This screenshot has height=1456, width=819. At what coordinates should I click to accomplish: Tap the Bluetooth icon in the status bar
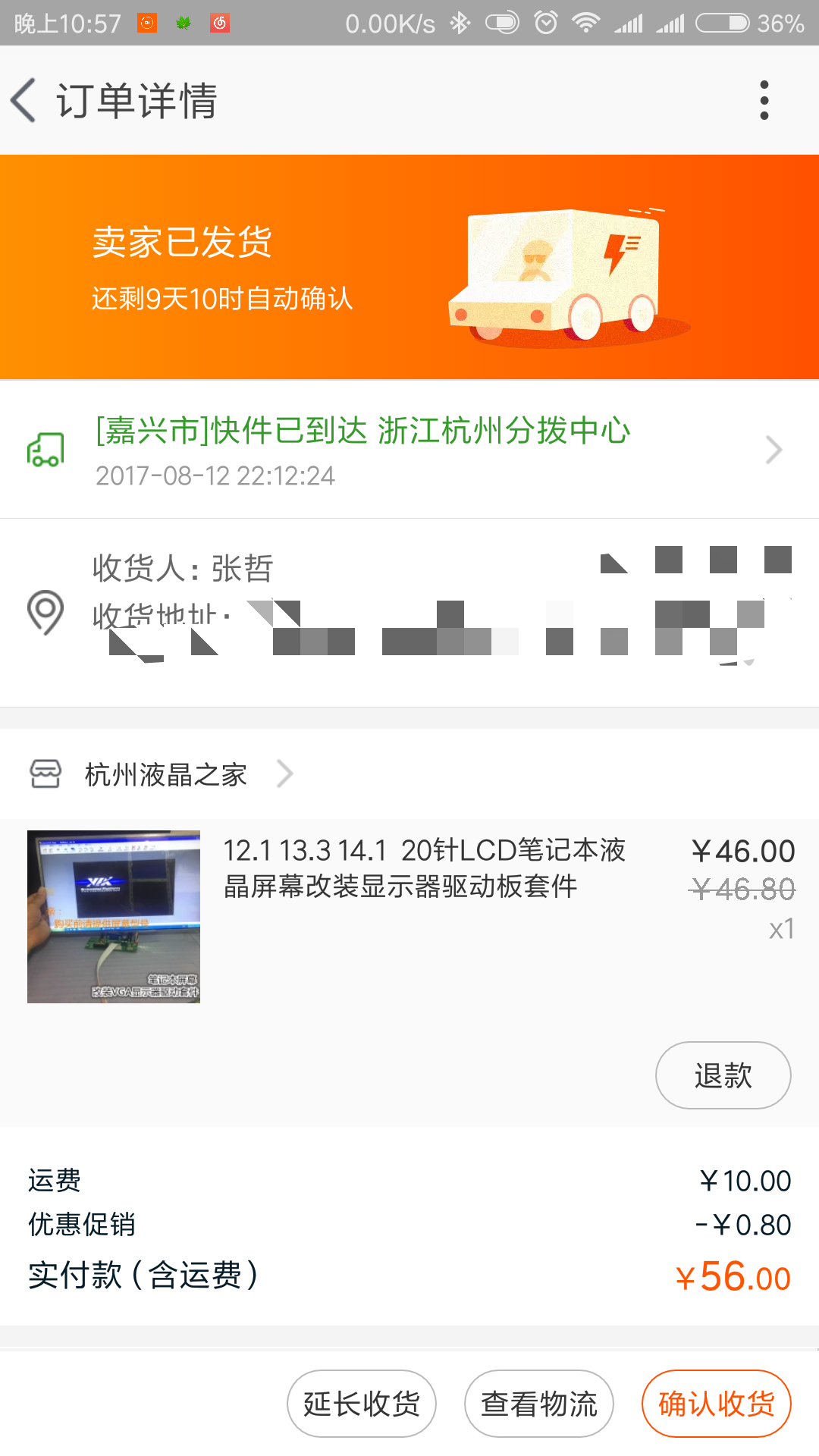[x=460, y=23]
